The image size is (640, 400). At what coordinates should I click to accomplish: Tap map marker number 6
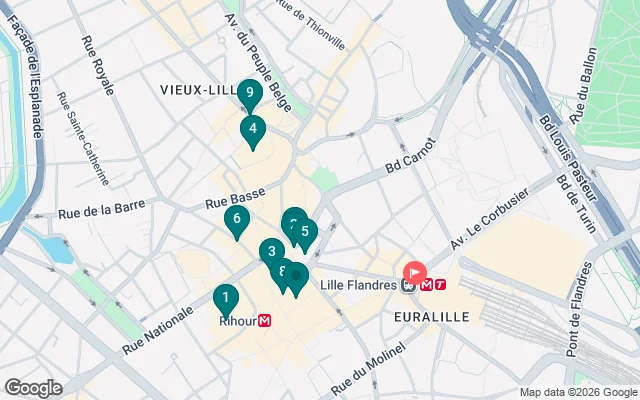pos(237,220)
